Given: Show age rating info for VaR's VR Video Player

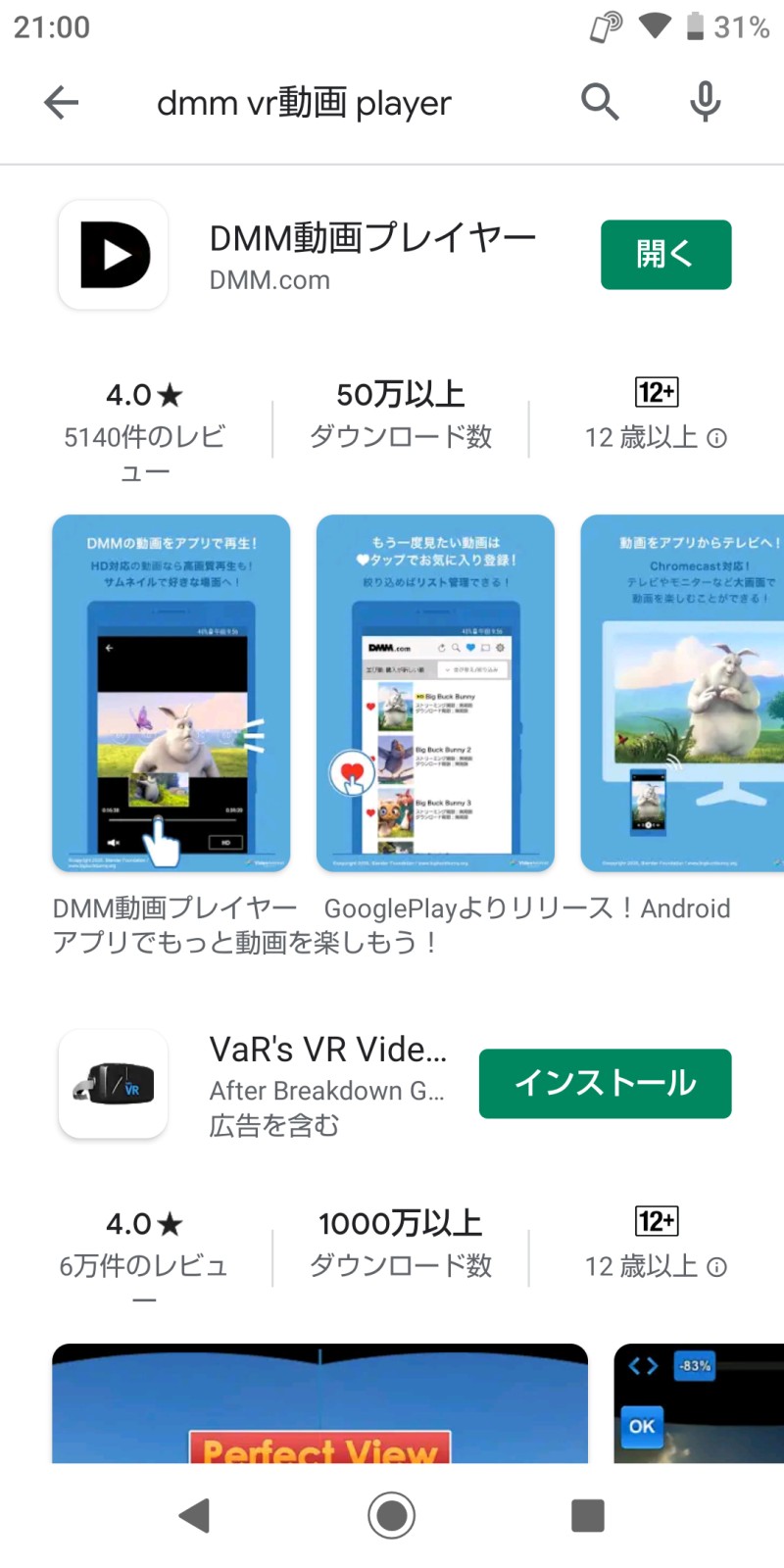Looking at the screenshot, I should pyautogui.click(x=717, y=1267).
